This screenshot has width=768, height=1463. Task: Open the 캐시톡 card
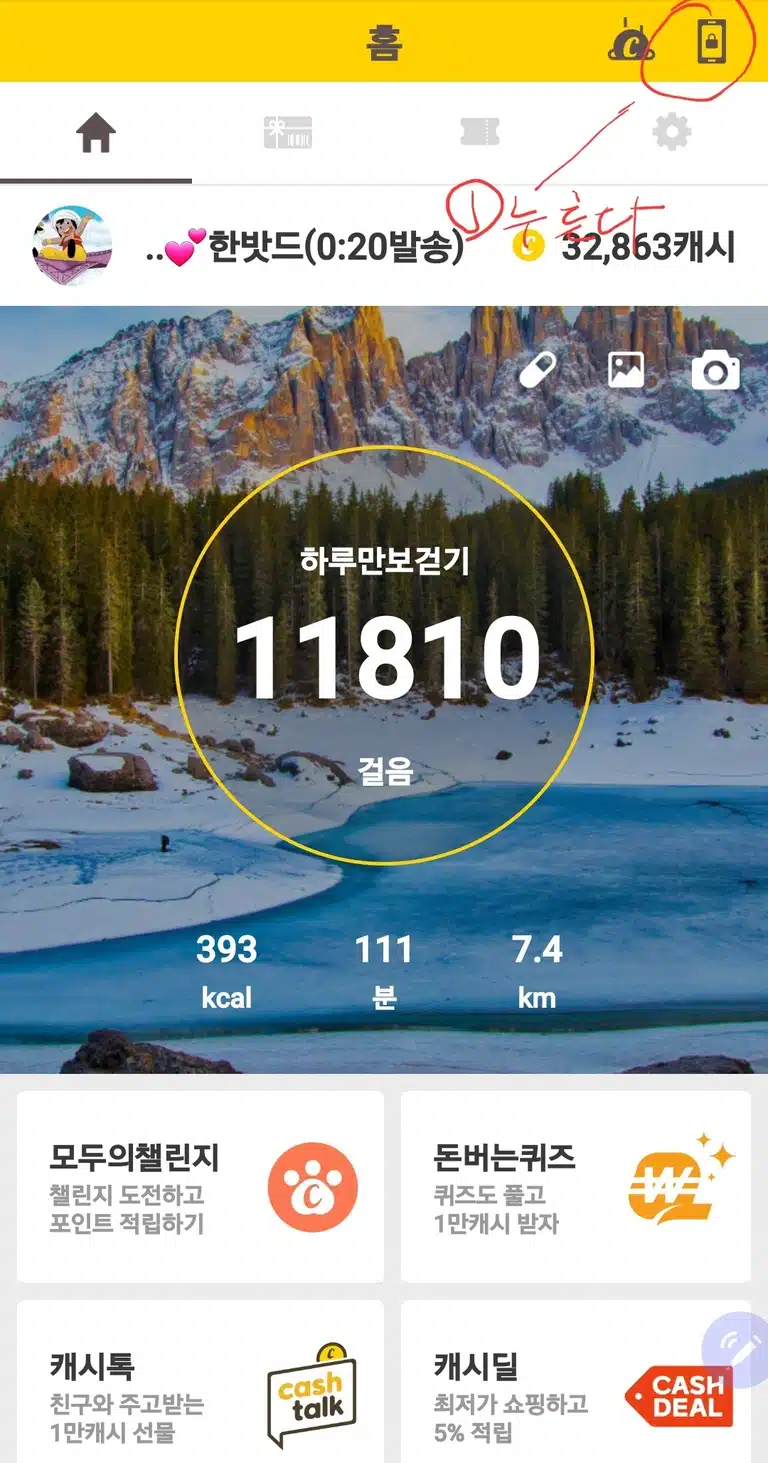(200, 1382)
